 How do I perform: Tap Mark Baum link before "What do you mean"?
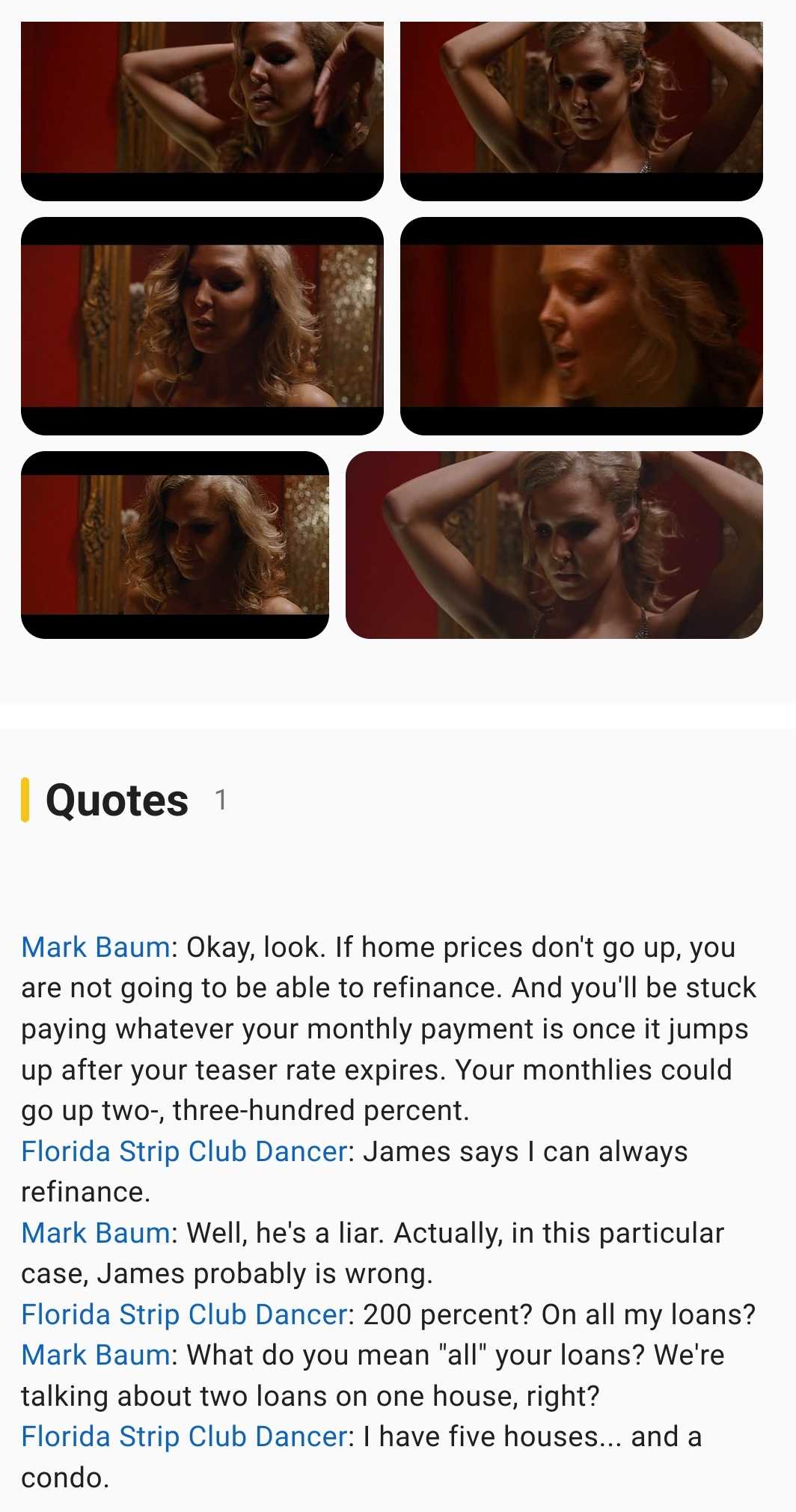[x=96, y=1355]
